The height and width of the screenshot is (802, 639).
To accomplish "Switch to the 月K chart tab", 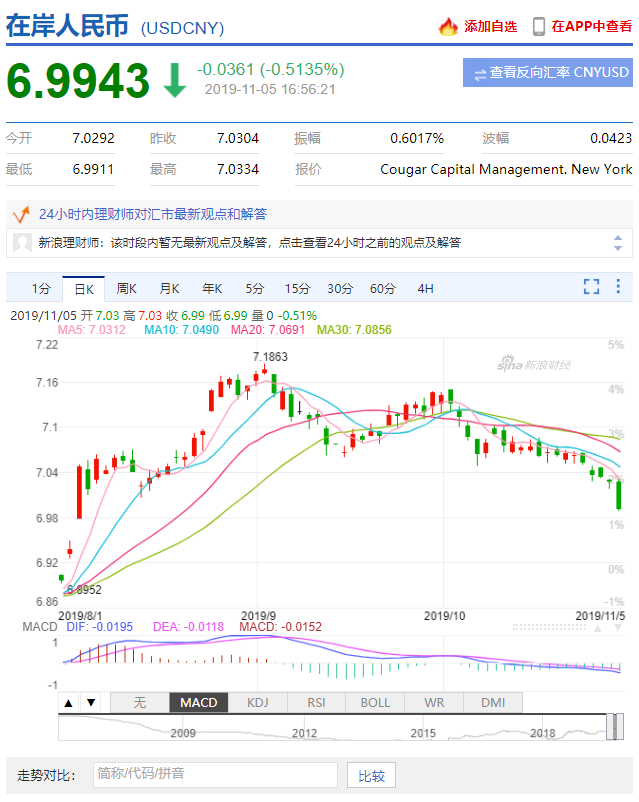I will (x=169, y=289).
